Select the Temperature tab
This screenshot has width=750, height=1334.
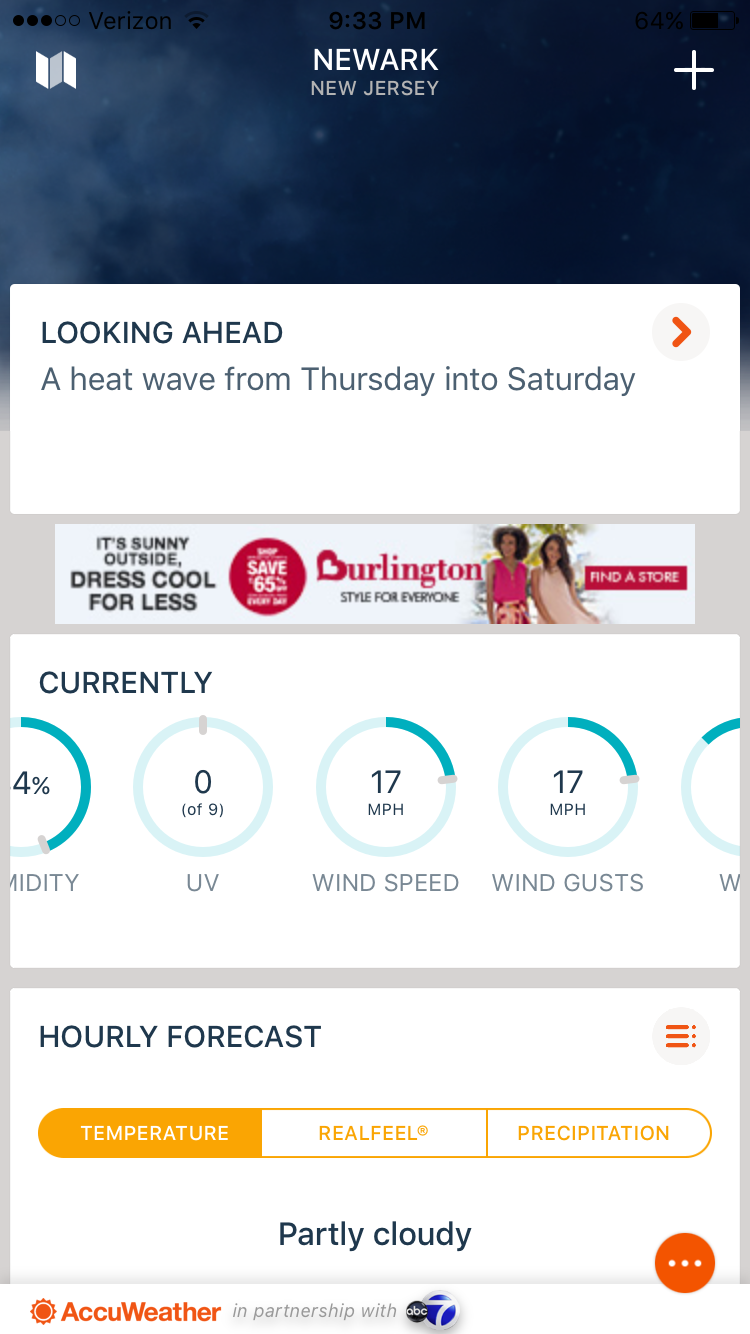click(154, 1133)
